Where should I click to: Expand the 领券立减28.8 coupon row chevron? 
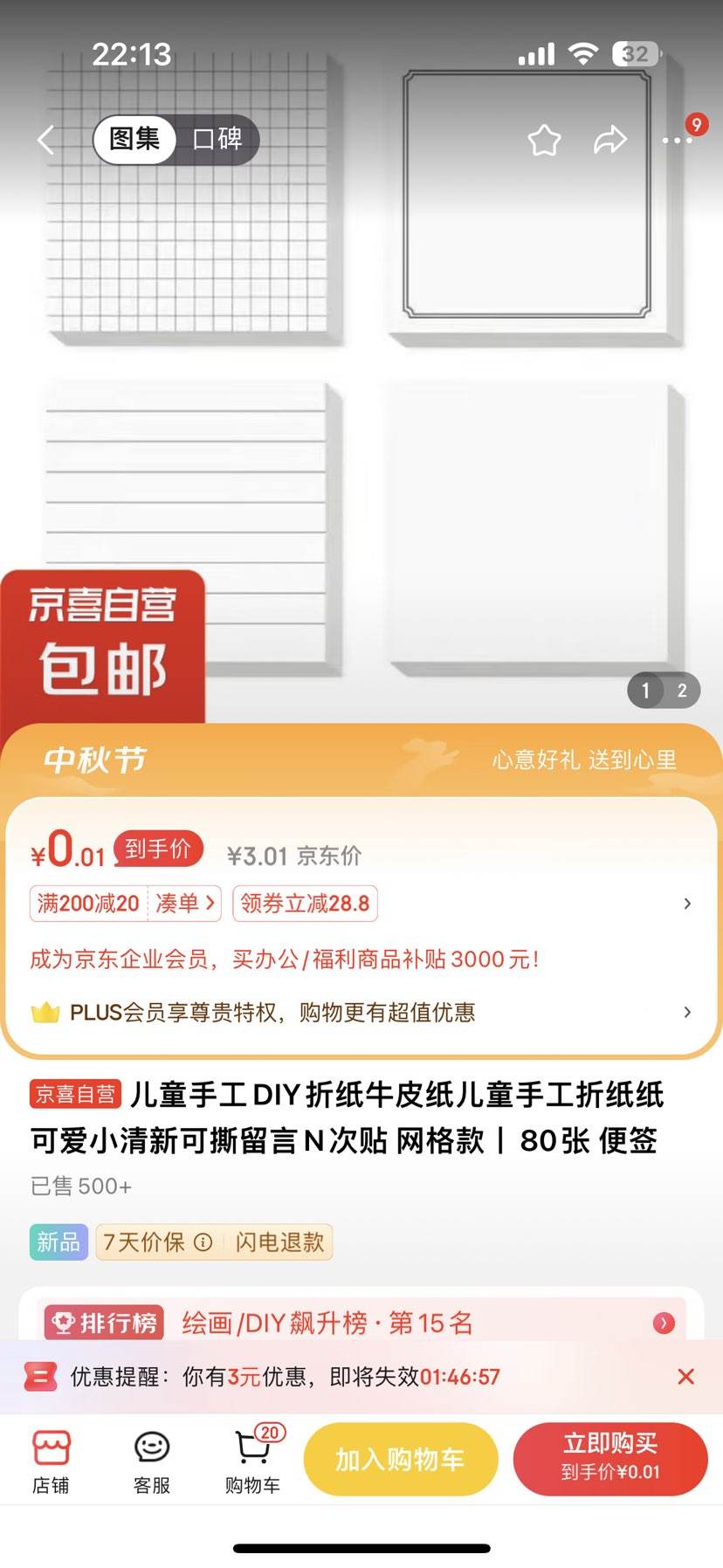pyautogui.click(x=687, y=904)
